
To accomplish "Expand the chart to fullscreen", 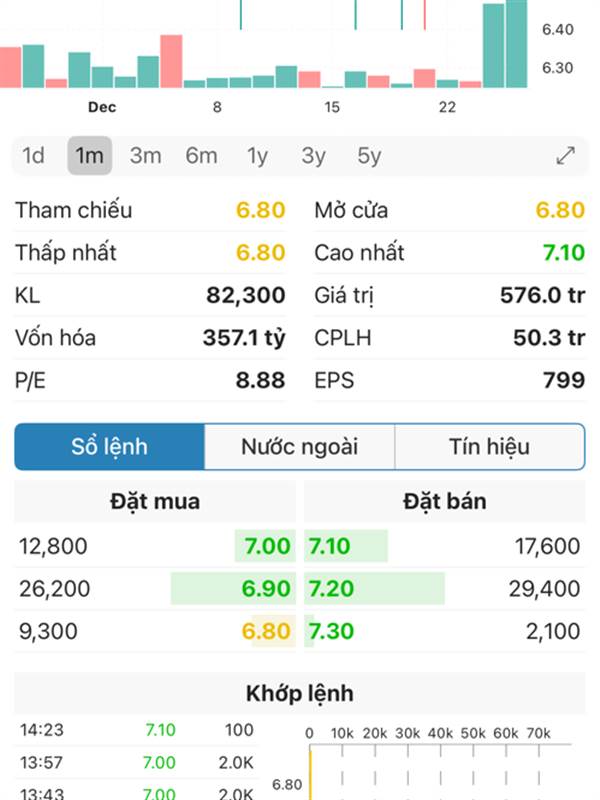I will point(565,156).
